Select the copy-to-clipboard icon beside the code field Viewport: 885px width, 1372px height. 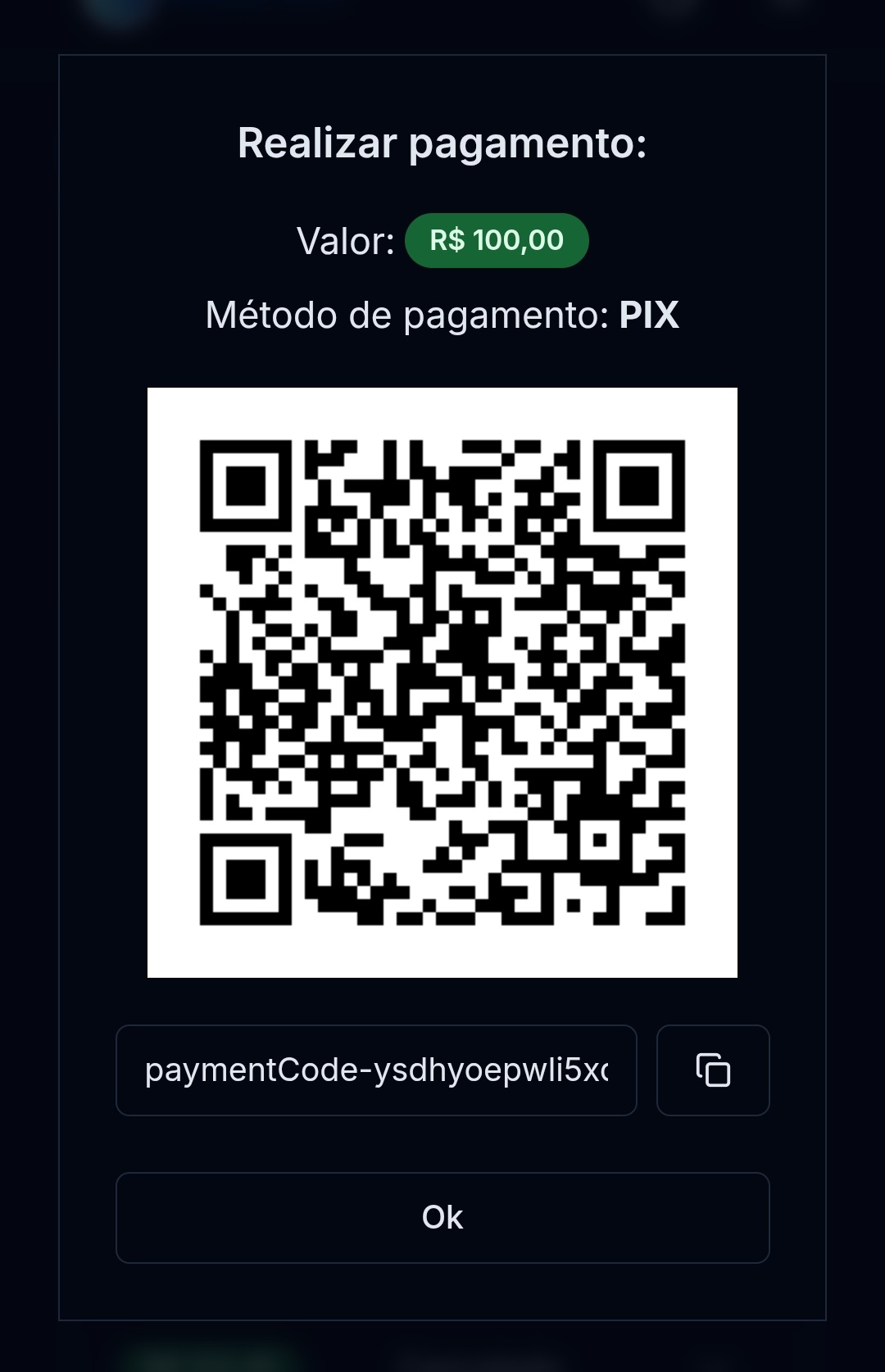(x=712, y=1070)
